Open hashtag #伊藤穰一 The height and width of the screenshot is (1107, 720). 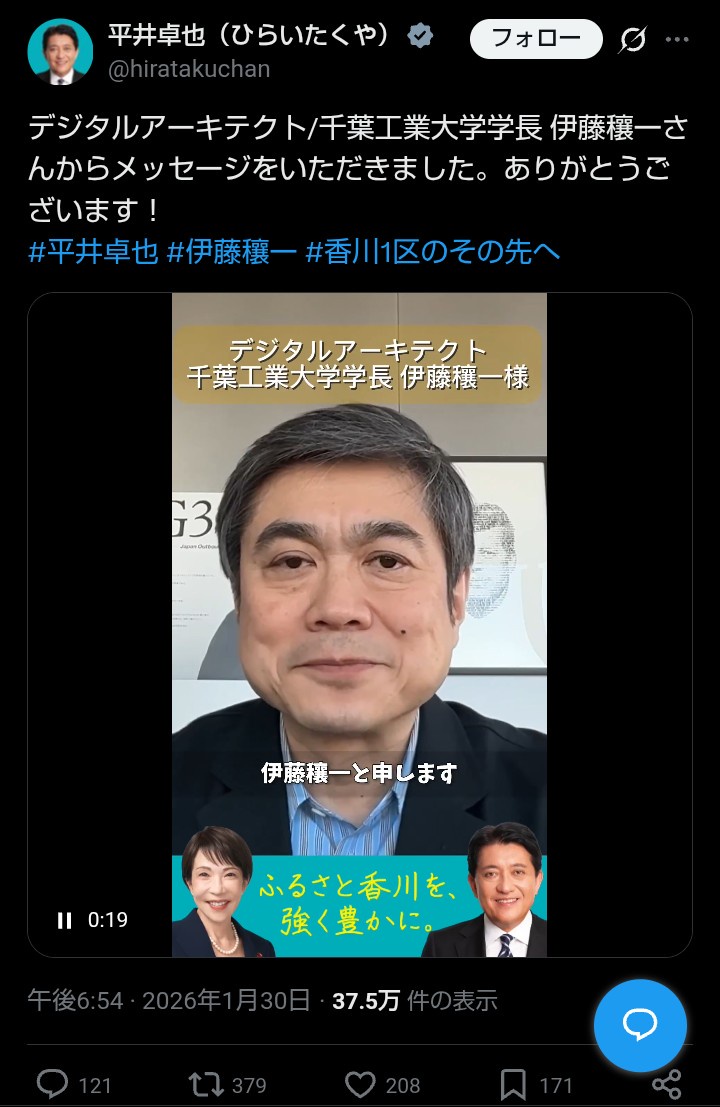click(x=231, y=252)
